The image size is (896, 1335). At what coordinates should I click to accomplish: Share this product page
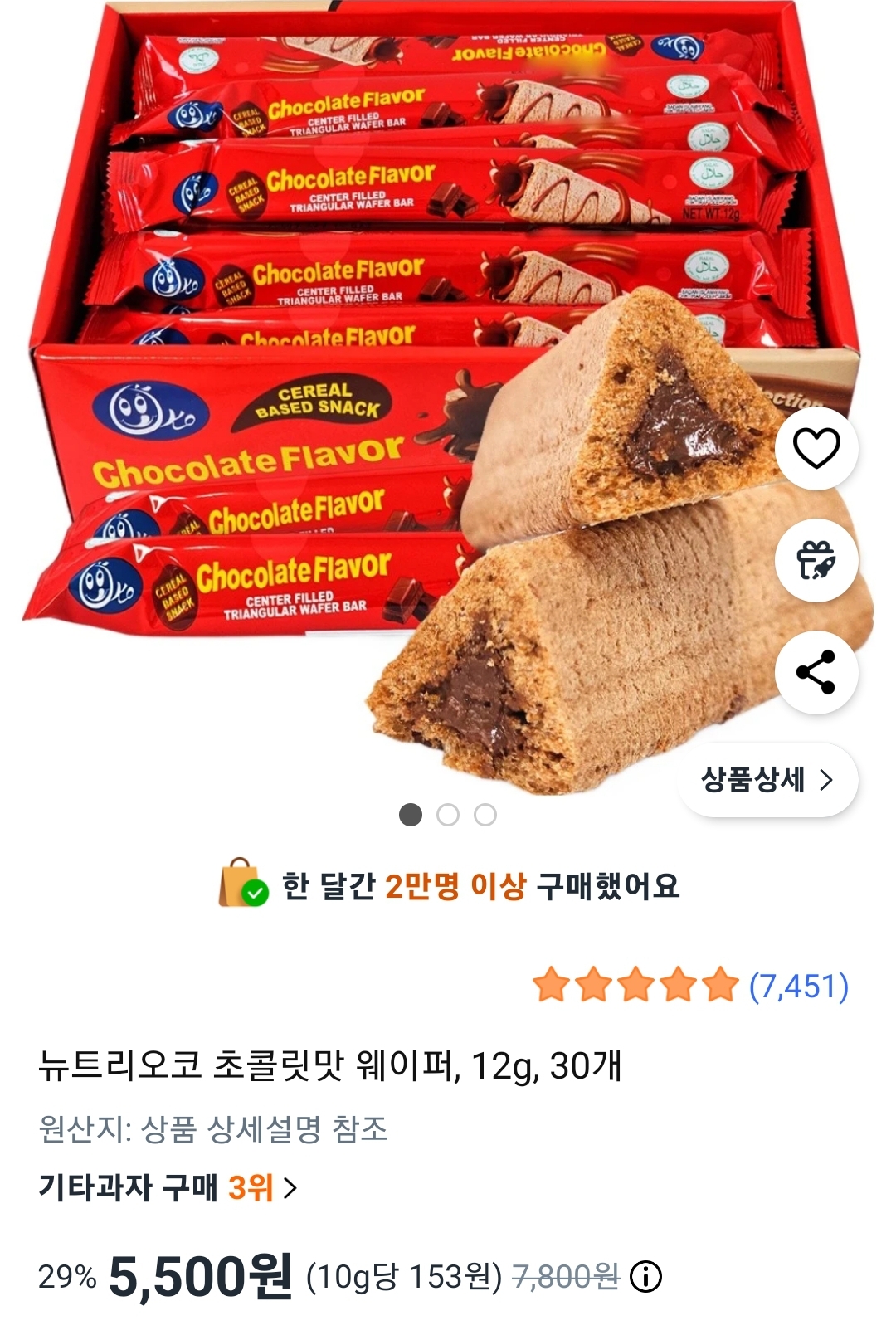(x=816, y=671)
